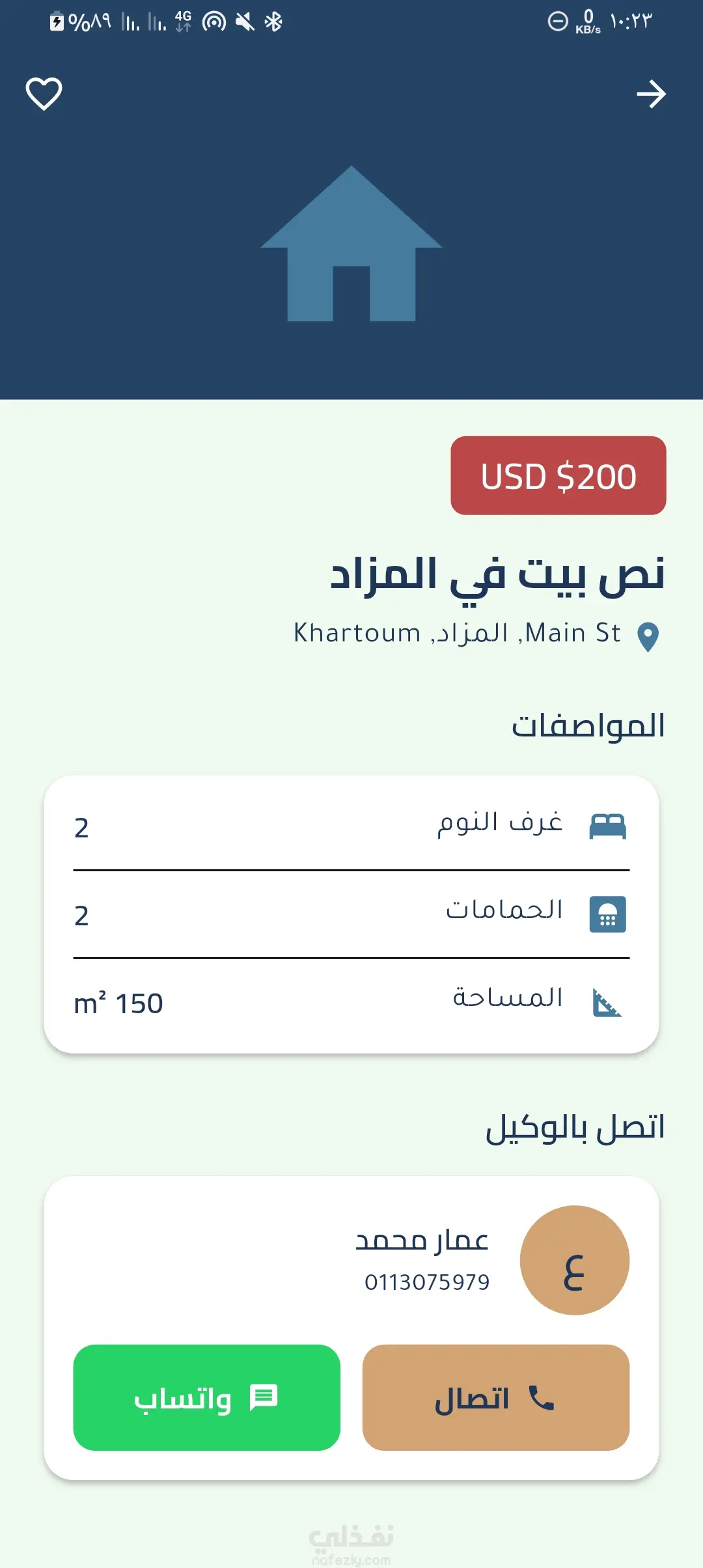Screen dimensions: 703x1568
Task: Message the agent via واتساب button
Action: coord(206,1397)
